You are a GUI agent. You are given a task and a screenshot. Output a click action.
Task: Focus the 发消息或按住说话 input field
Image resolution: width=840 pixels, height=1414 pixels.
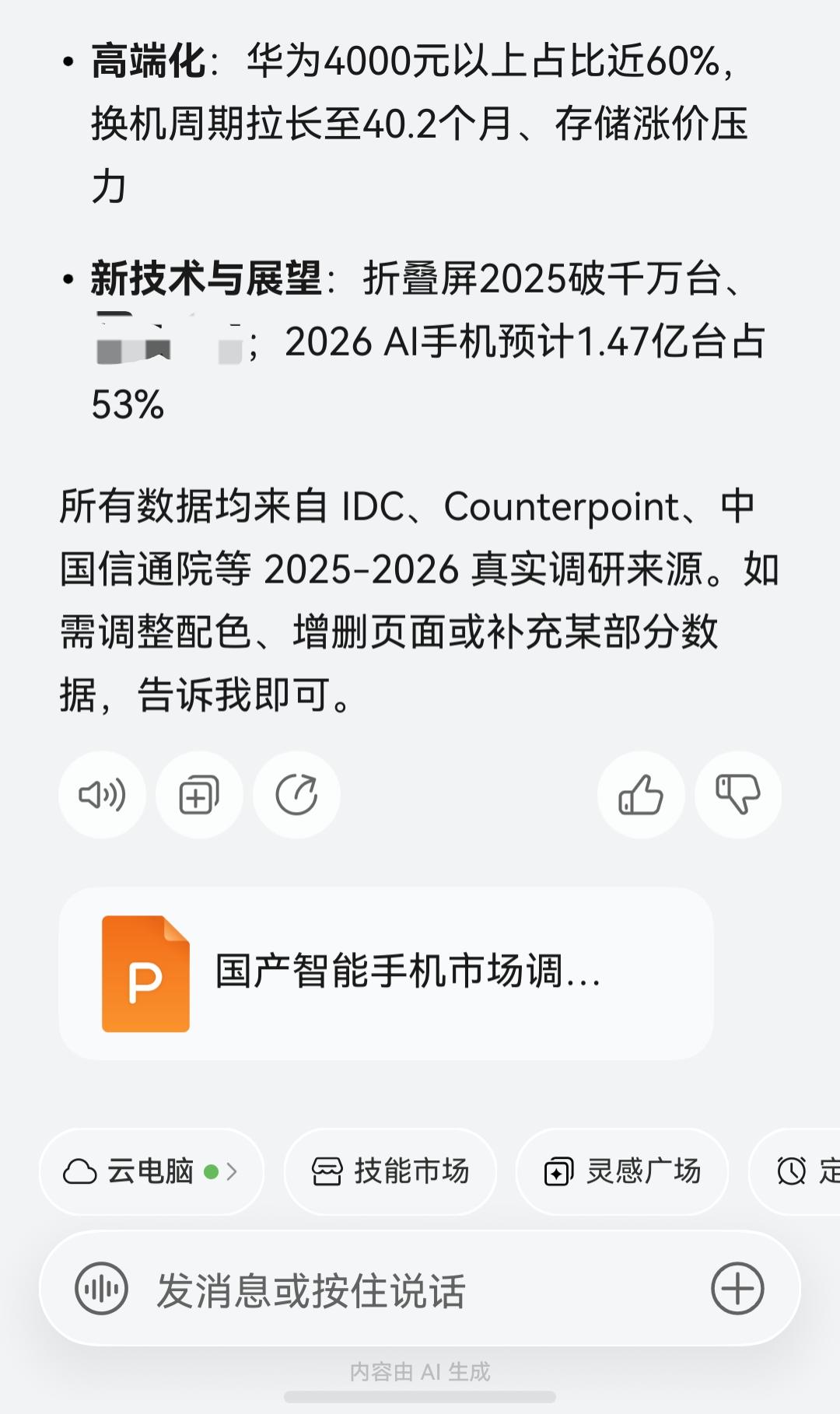[420, 1289]
